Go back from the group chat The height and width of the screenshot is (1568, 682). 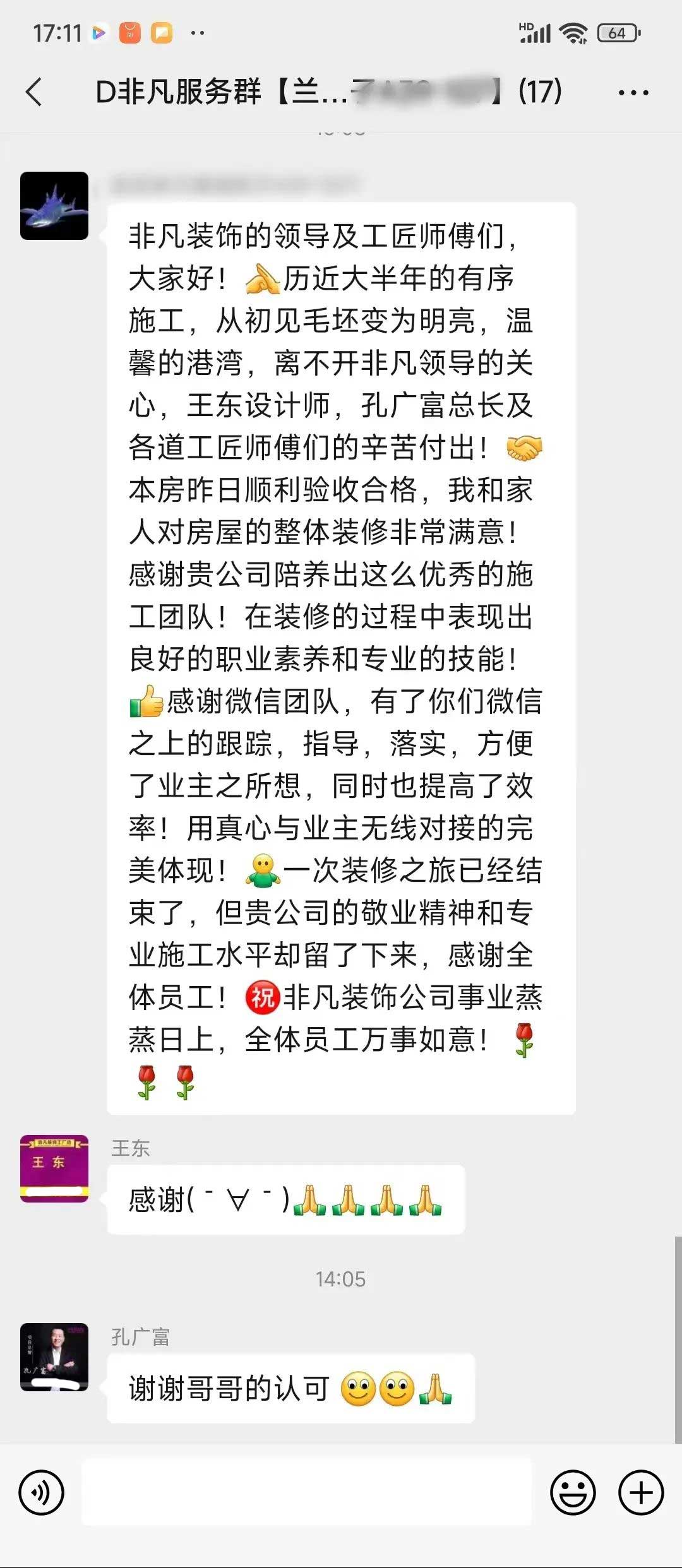[x=35, y=92]
